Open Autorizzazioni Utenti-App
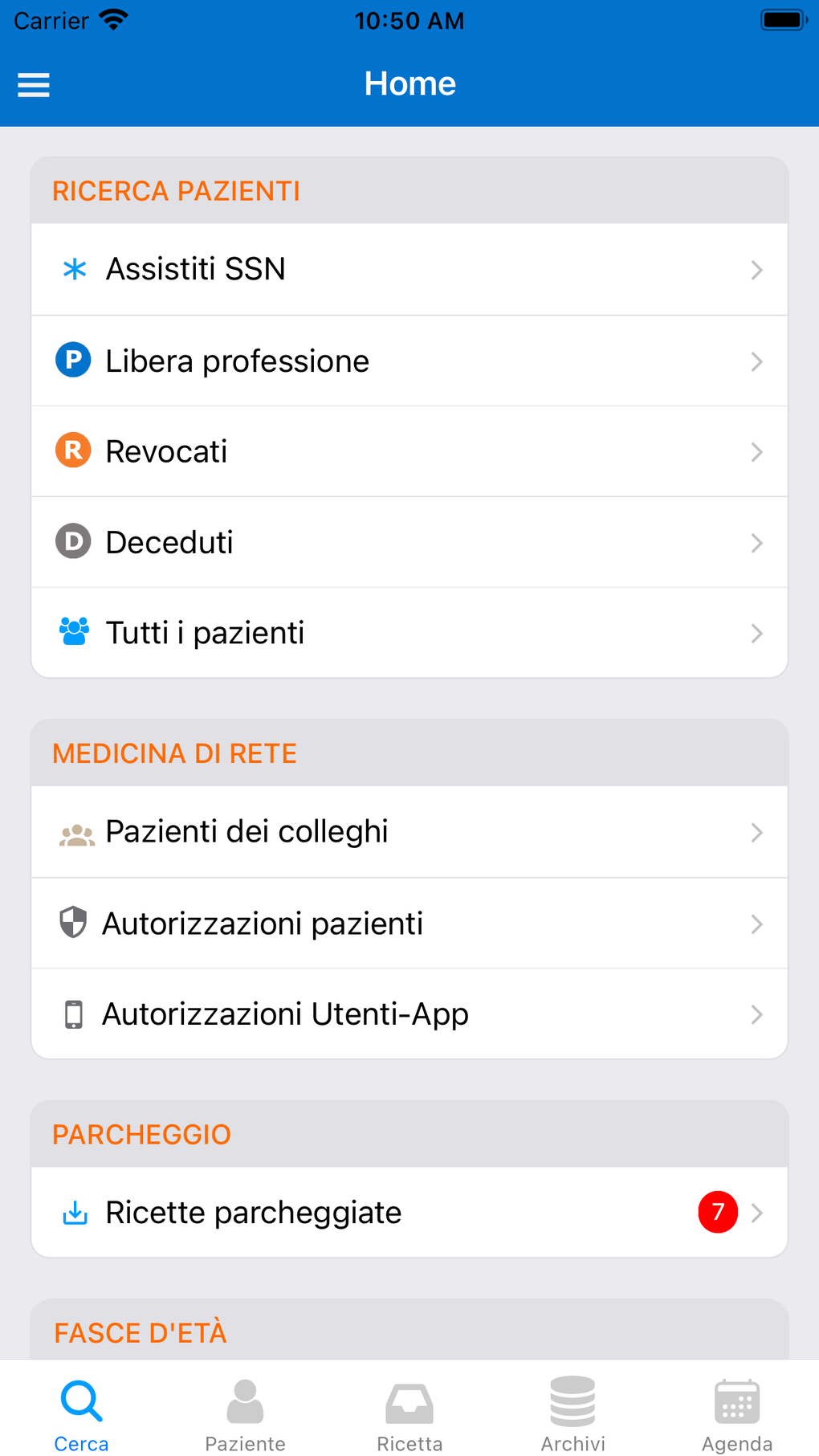The width and height of the screenshot is (819, 1456). [x=409, y=1014]
